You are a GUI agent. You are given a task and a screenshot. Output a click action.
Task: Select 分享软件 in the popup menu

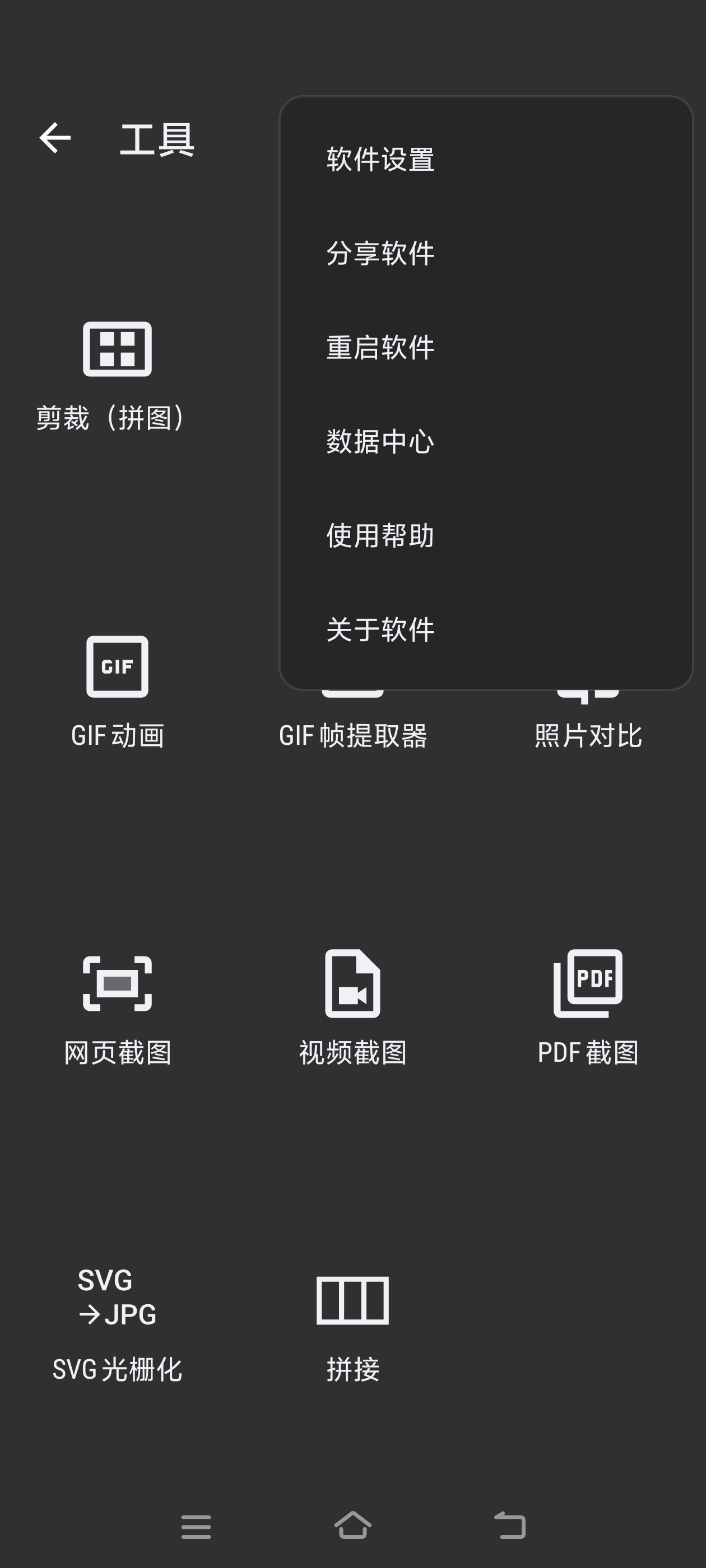click(380, 253)
